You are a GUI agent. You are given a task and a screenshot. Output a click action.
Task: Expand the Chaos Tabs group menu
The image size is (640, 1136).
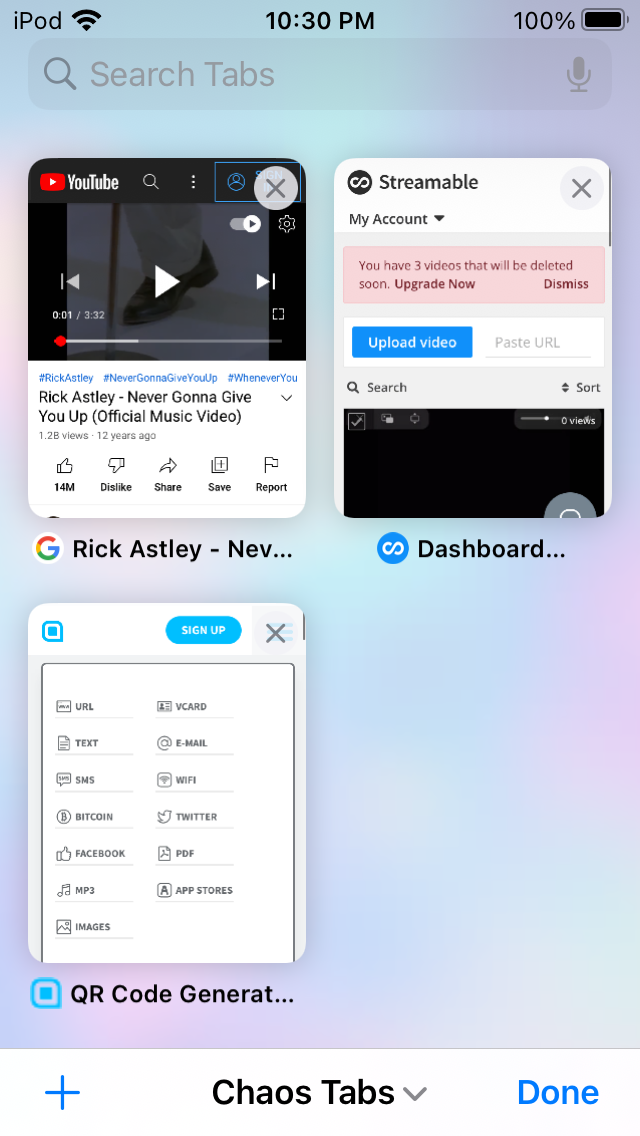click(x=319, y=1092)
